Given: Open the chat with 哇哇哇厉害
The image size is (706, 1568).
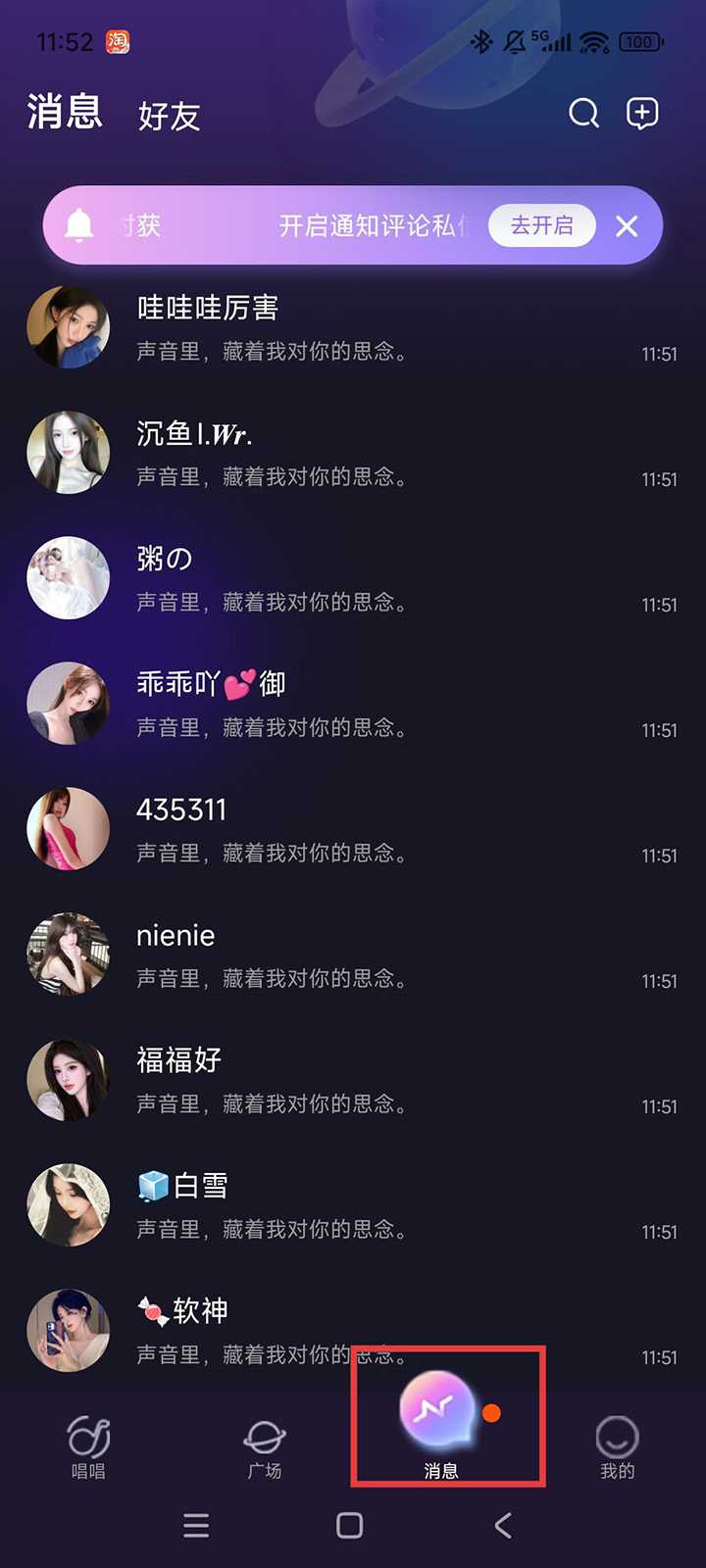Looking at the screenshot, I should pos(353,328).
